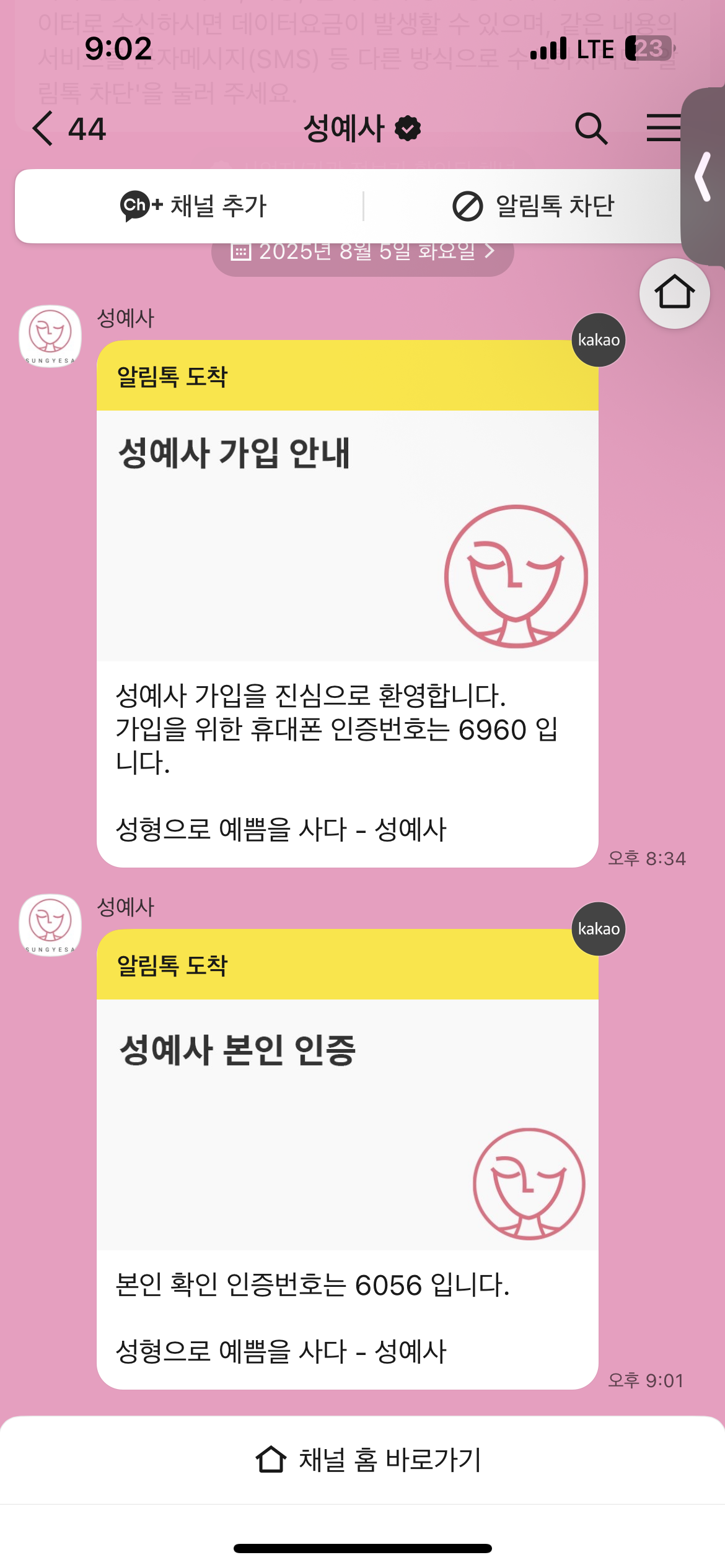This screenshot has height=1568, width=725.
Task: Open the 성예사 profile picture on first message
Action: coord(50,336)
